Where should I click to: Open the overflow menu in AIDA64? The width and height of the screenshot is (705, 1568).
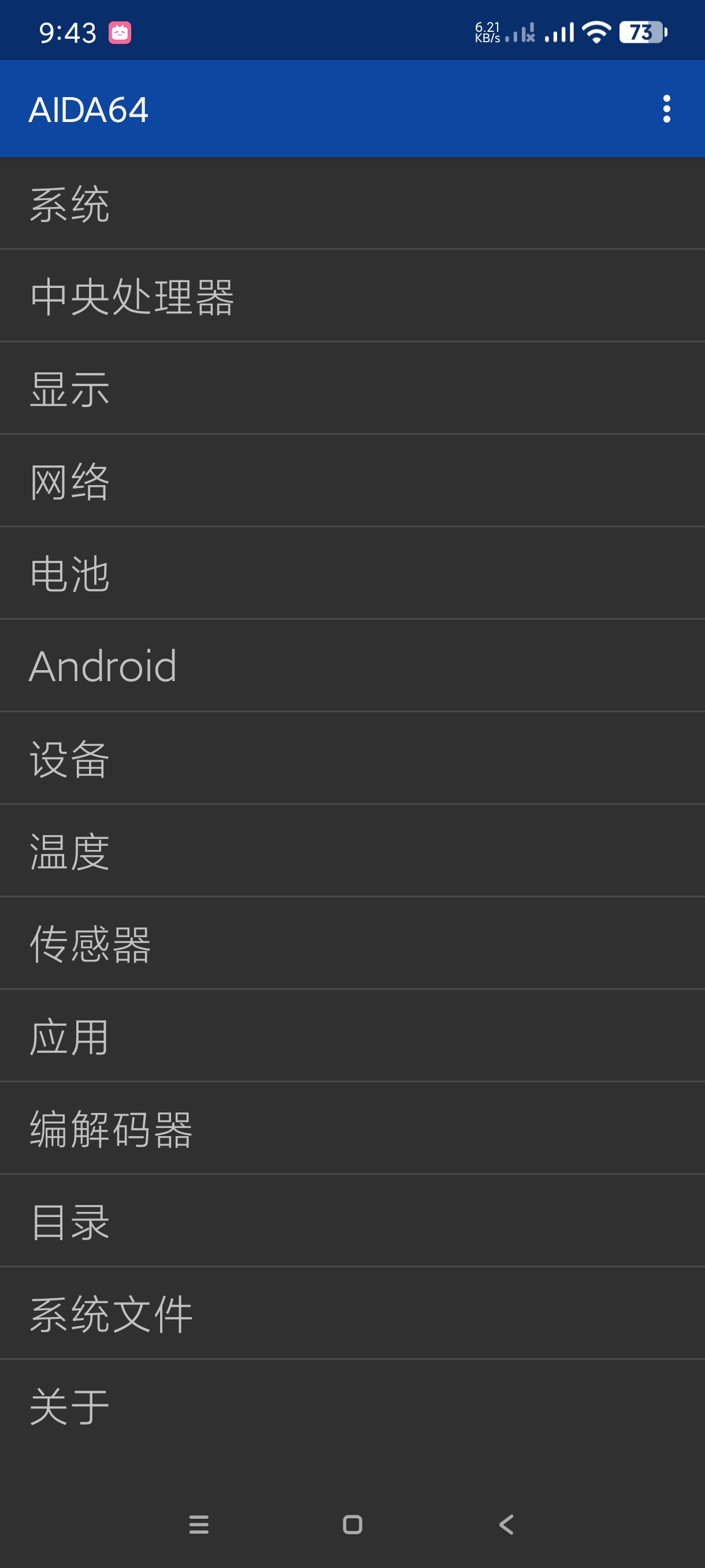666,109
